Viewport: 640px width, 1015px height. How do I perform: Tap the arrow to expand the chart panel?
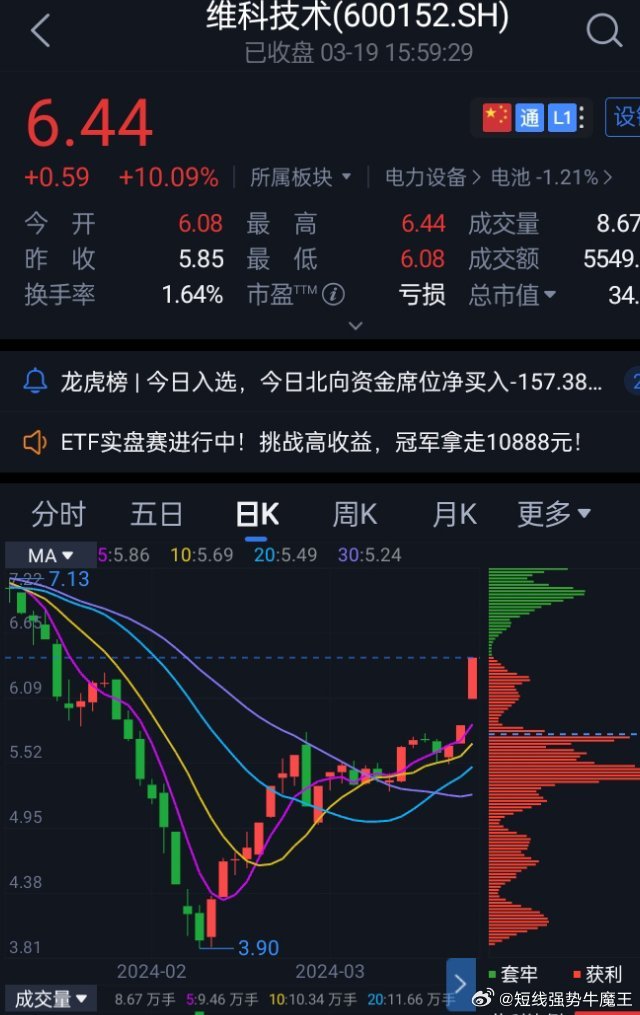pos(460,980)
